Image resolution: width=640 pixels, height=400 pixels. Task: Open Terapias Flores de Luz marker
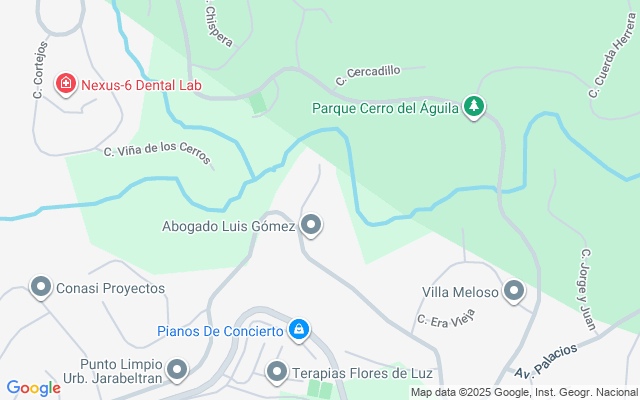click(277, 372)
